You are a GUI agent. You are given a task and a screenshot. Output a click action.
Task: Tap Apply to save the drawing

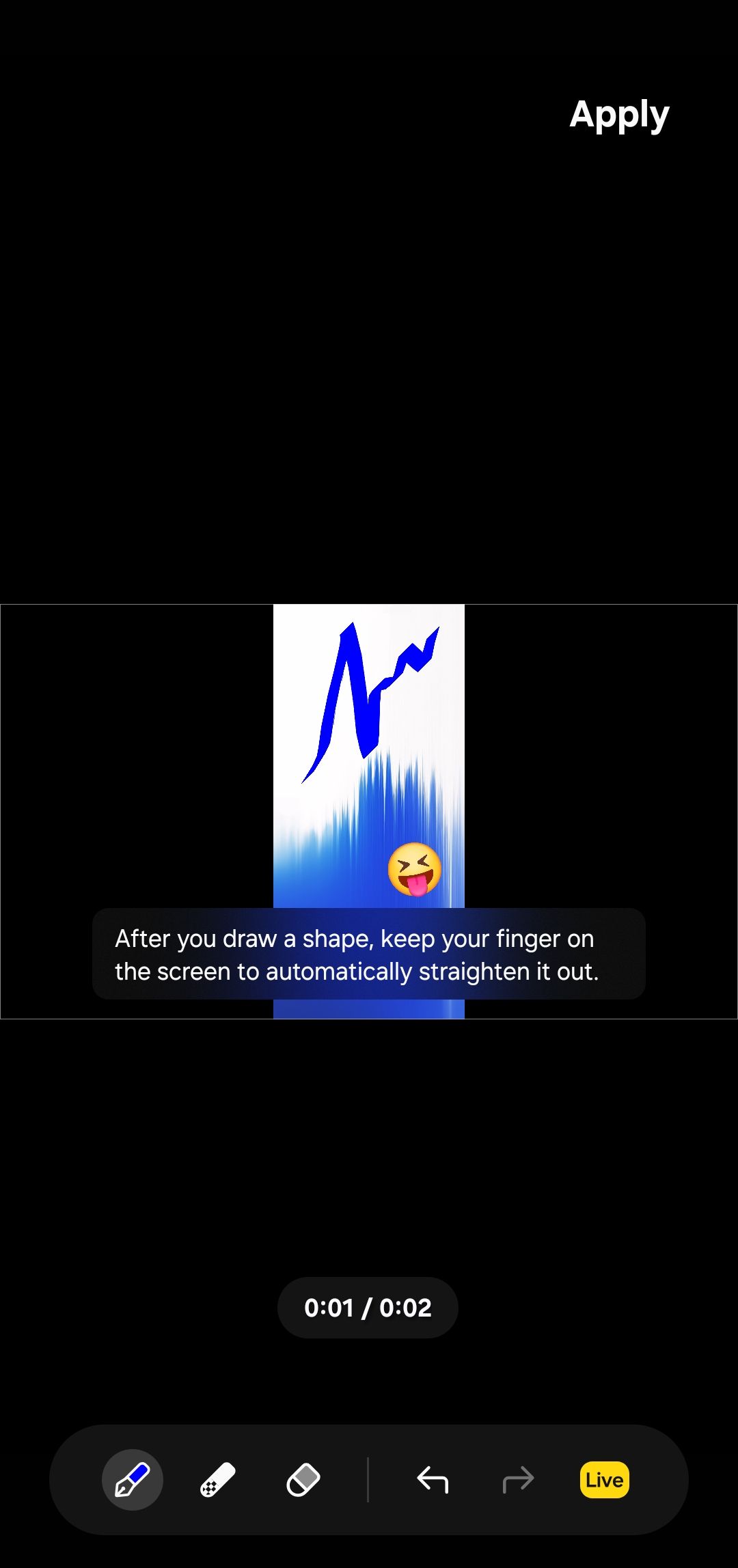[x=619, y=115]
